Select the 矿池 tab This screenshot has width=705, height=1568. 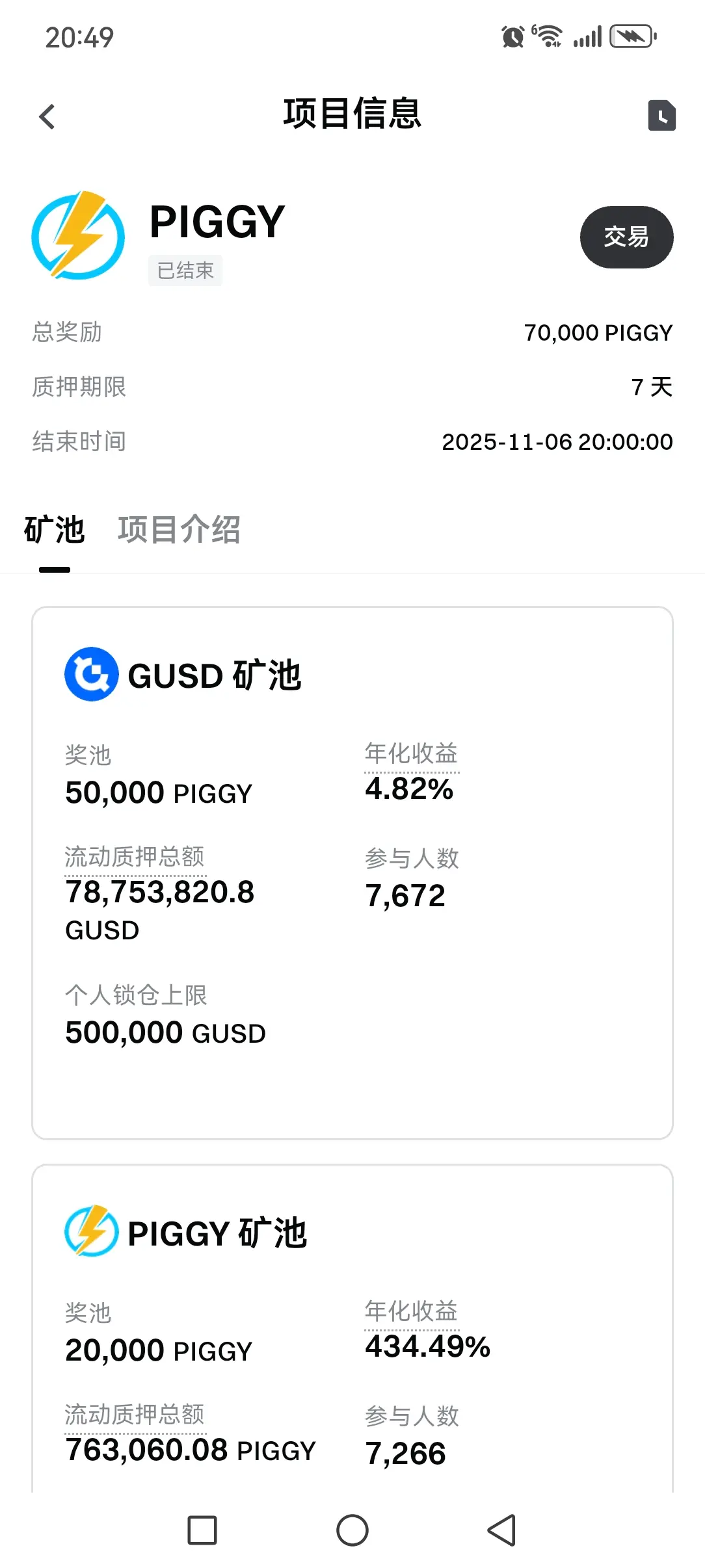point(55,529)
